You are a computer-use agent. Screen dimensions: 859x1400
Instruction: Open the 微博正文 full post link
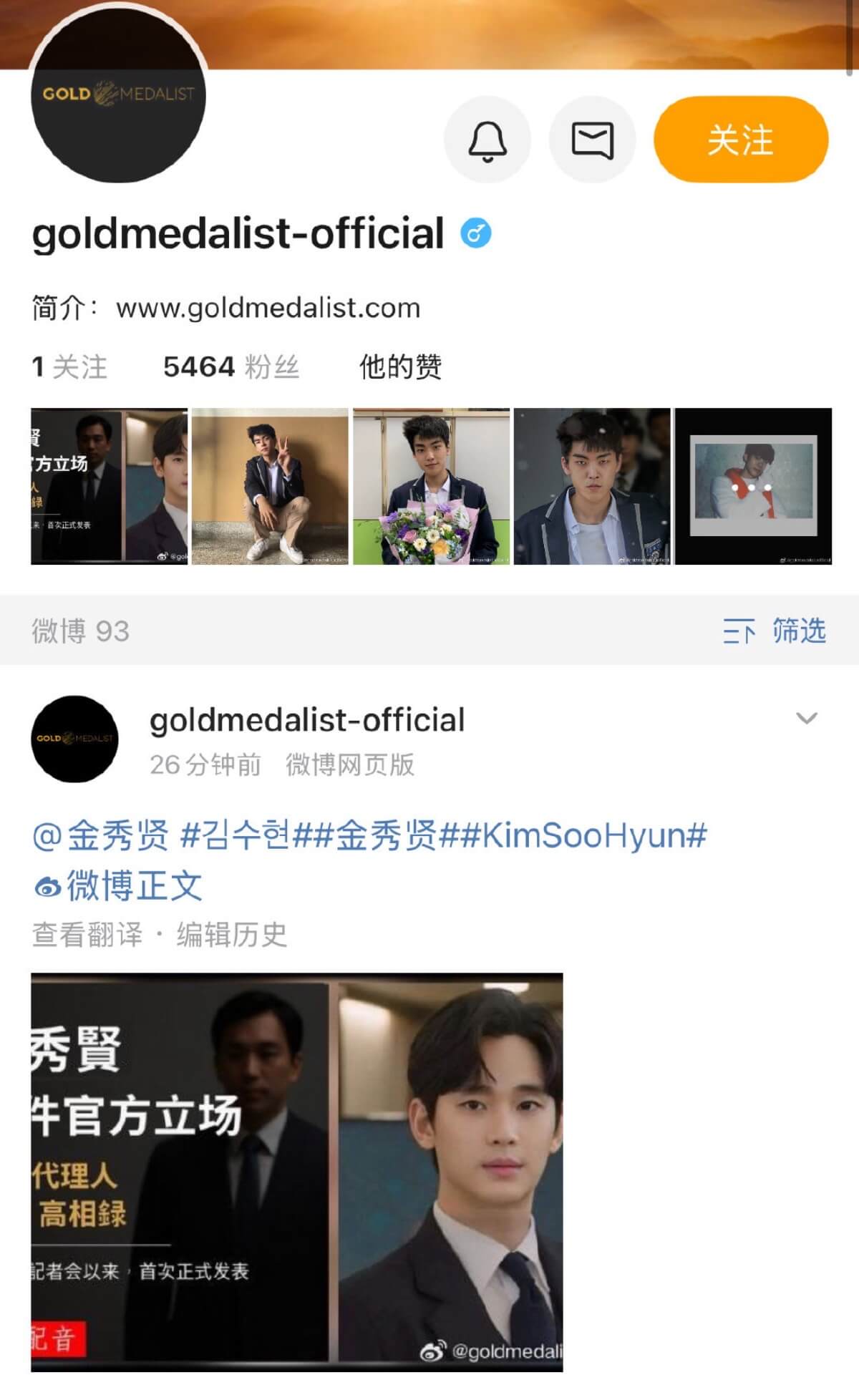coord(119,886)
